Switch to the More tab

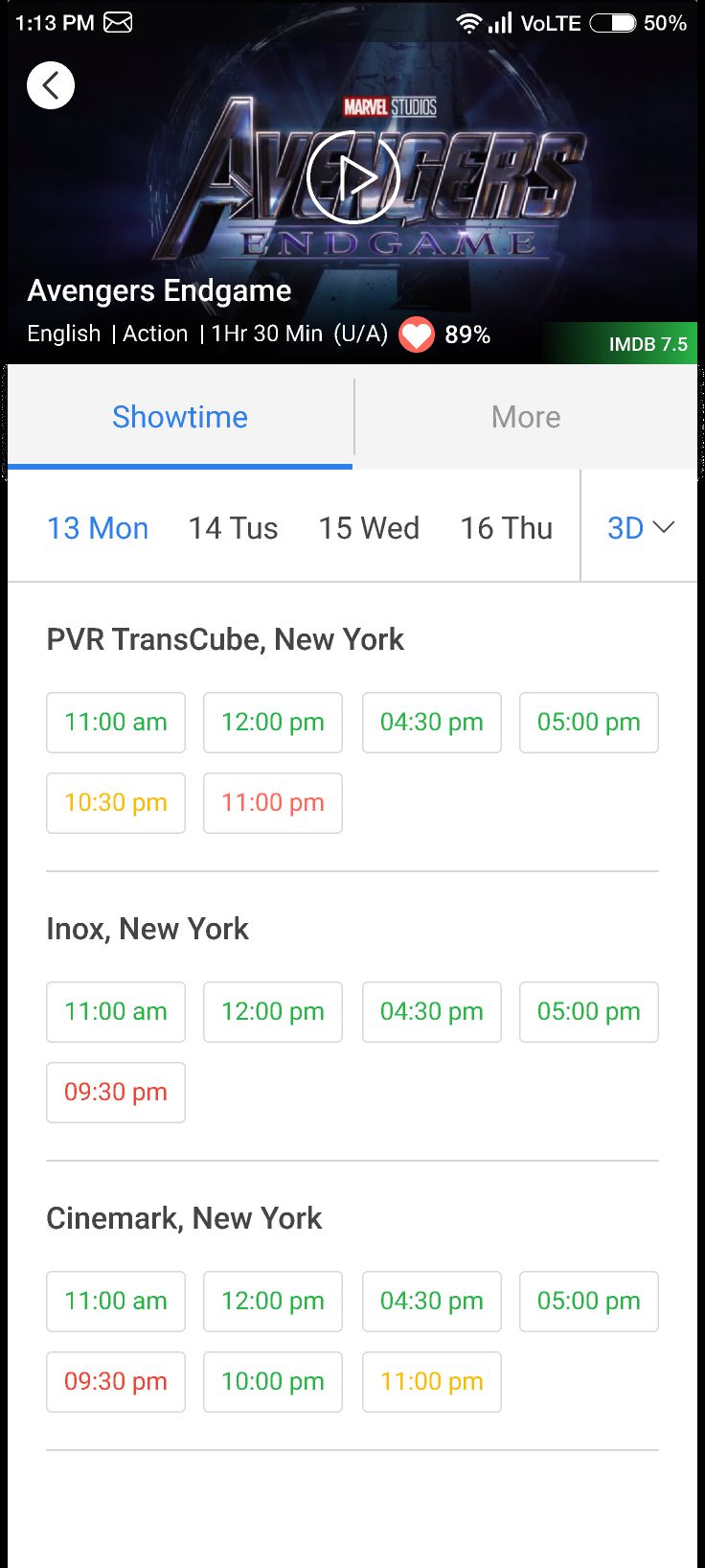[526, 417]
